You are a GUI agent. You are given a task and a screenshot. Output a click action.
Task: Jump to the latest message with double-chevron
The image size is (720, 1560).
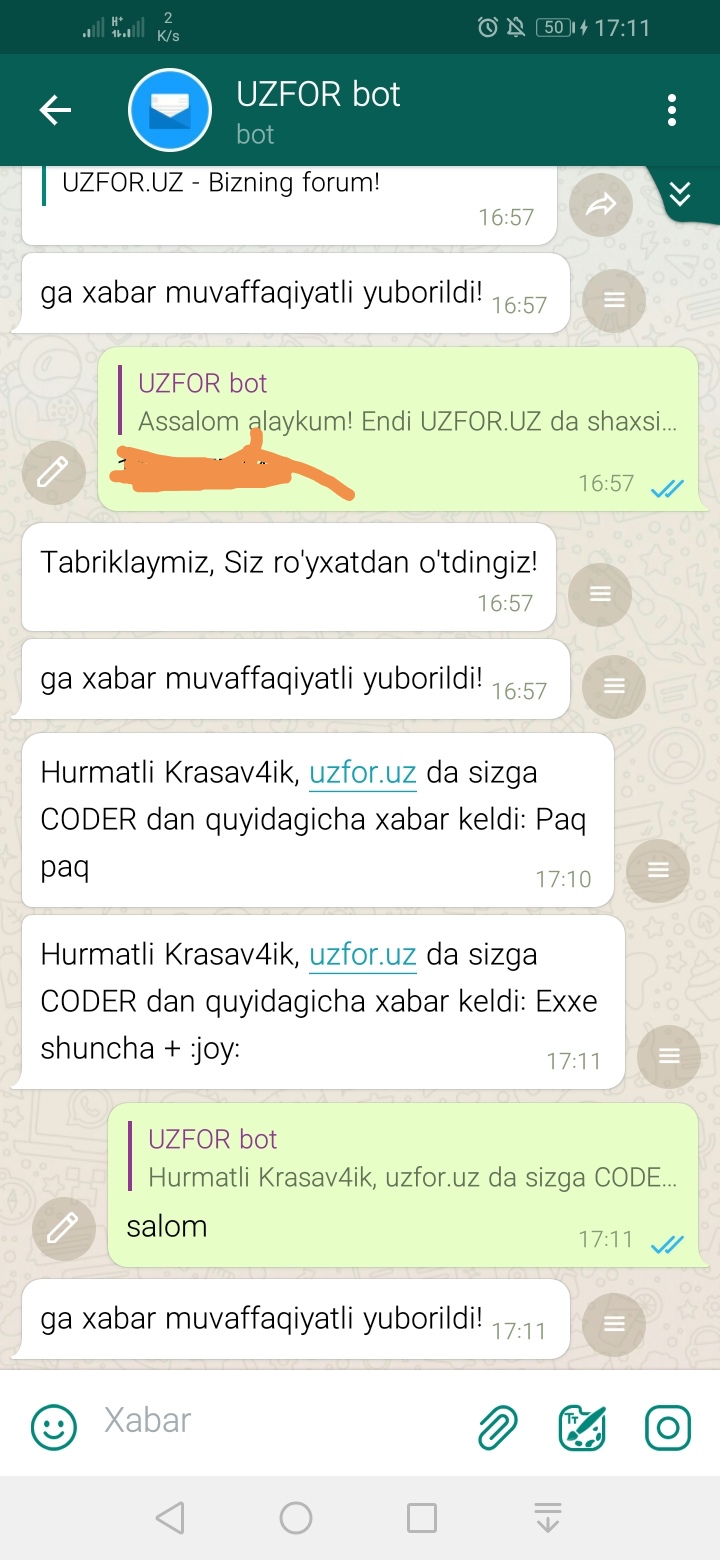click(x=680, y=194)
